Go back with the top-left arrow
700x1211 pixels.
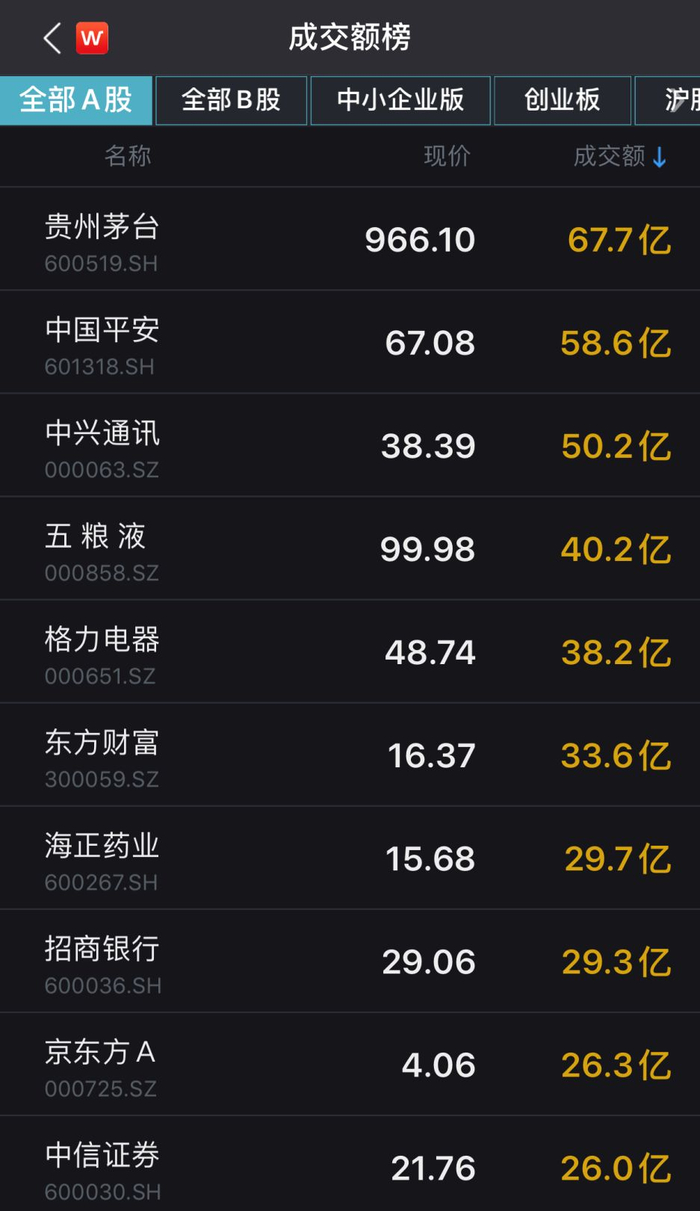coord(53,38)
